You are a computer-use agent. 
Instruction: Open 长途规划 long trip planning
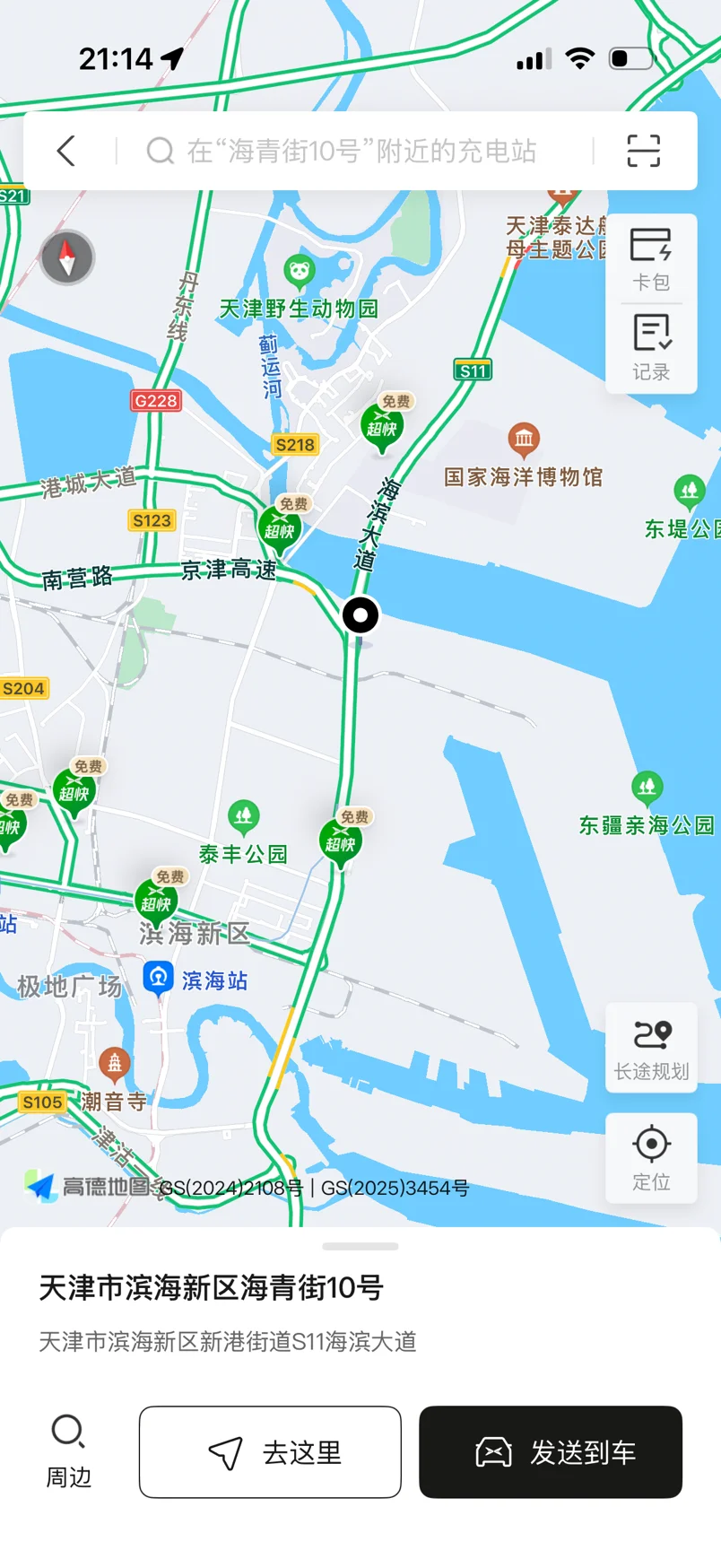coord(652,1048)
